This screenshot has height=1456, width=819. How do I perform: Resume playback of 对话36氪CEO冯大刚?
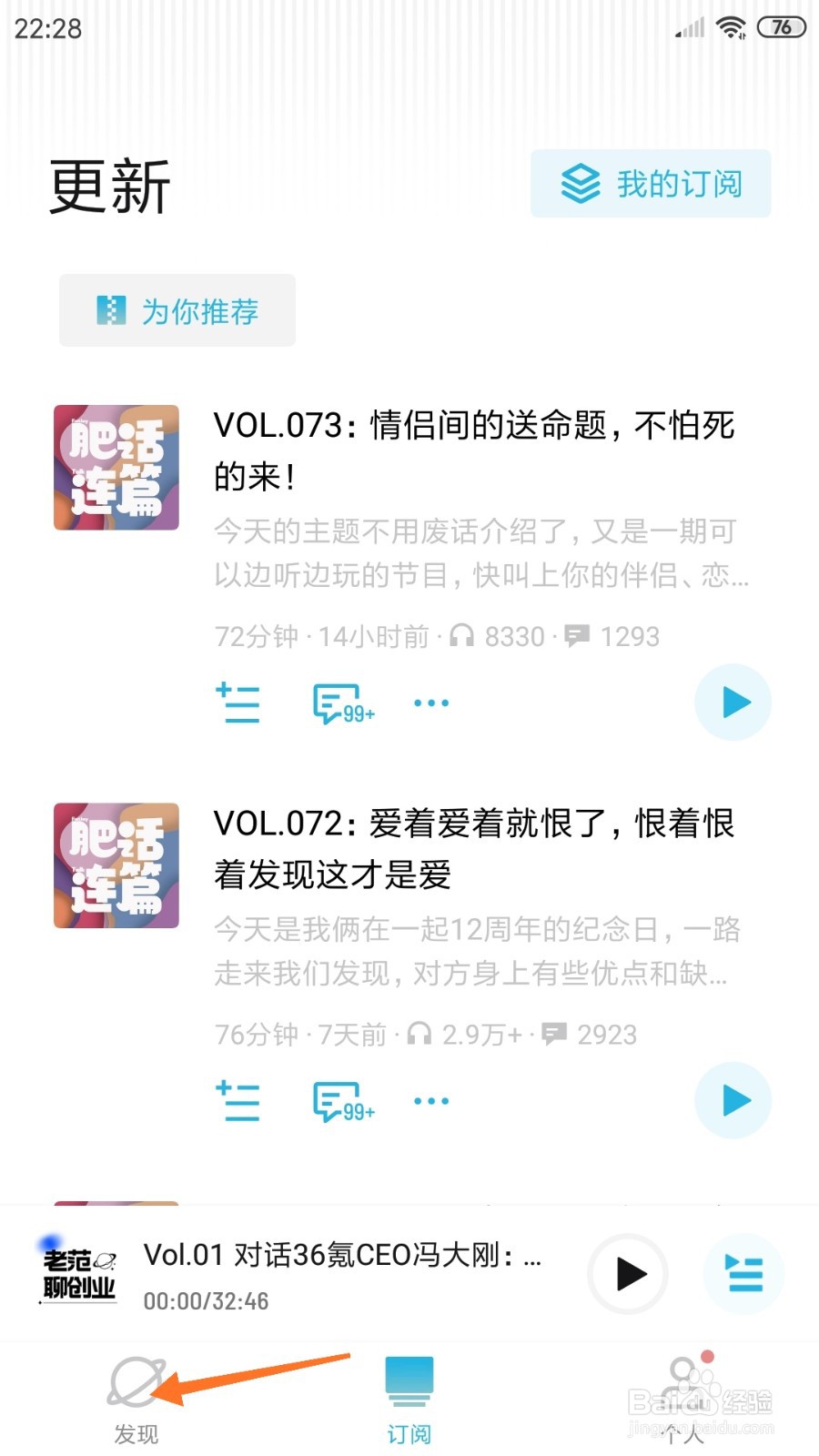point(627,1275)
